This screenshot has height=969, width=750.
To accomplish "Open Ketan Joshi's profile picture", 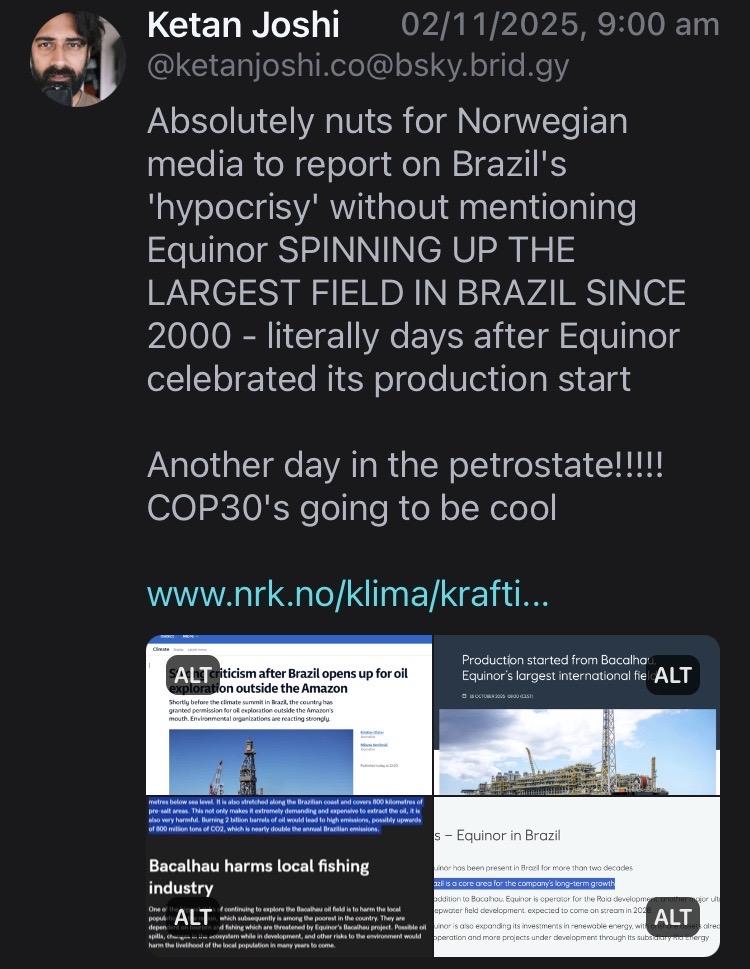I will click(x=78, y=59).
